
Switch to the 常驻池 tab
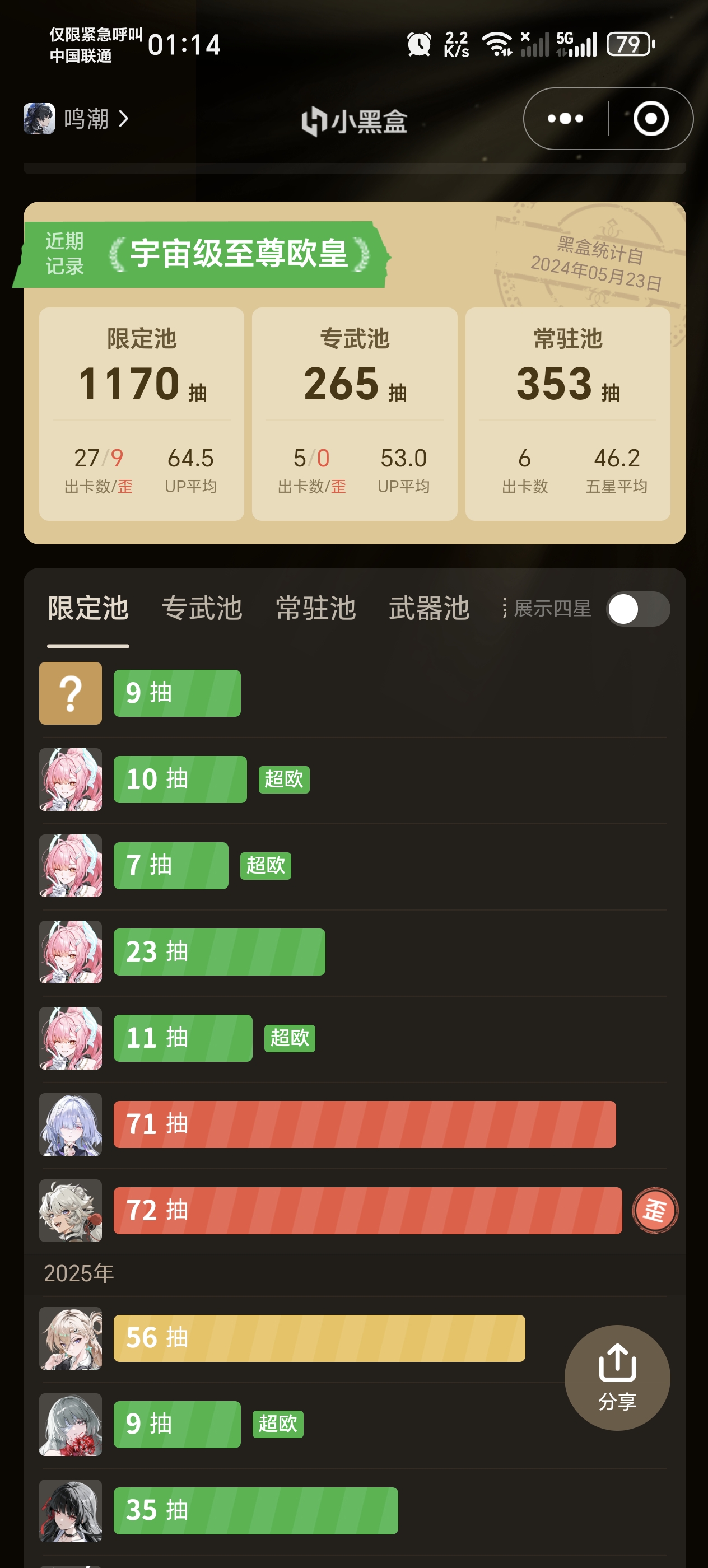pos(315,609)
